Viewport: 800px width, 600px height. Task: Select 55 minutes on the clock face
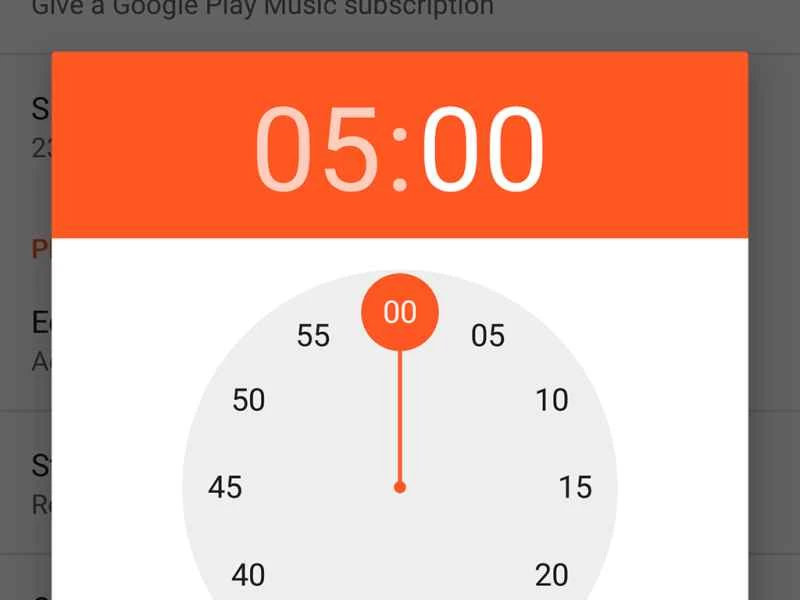[x=313, y=336]
